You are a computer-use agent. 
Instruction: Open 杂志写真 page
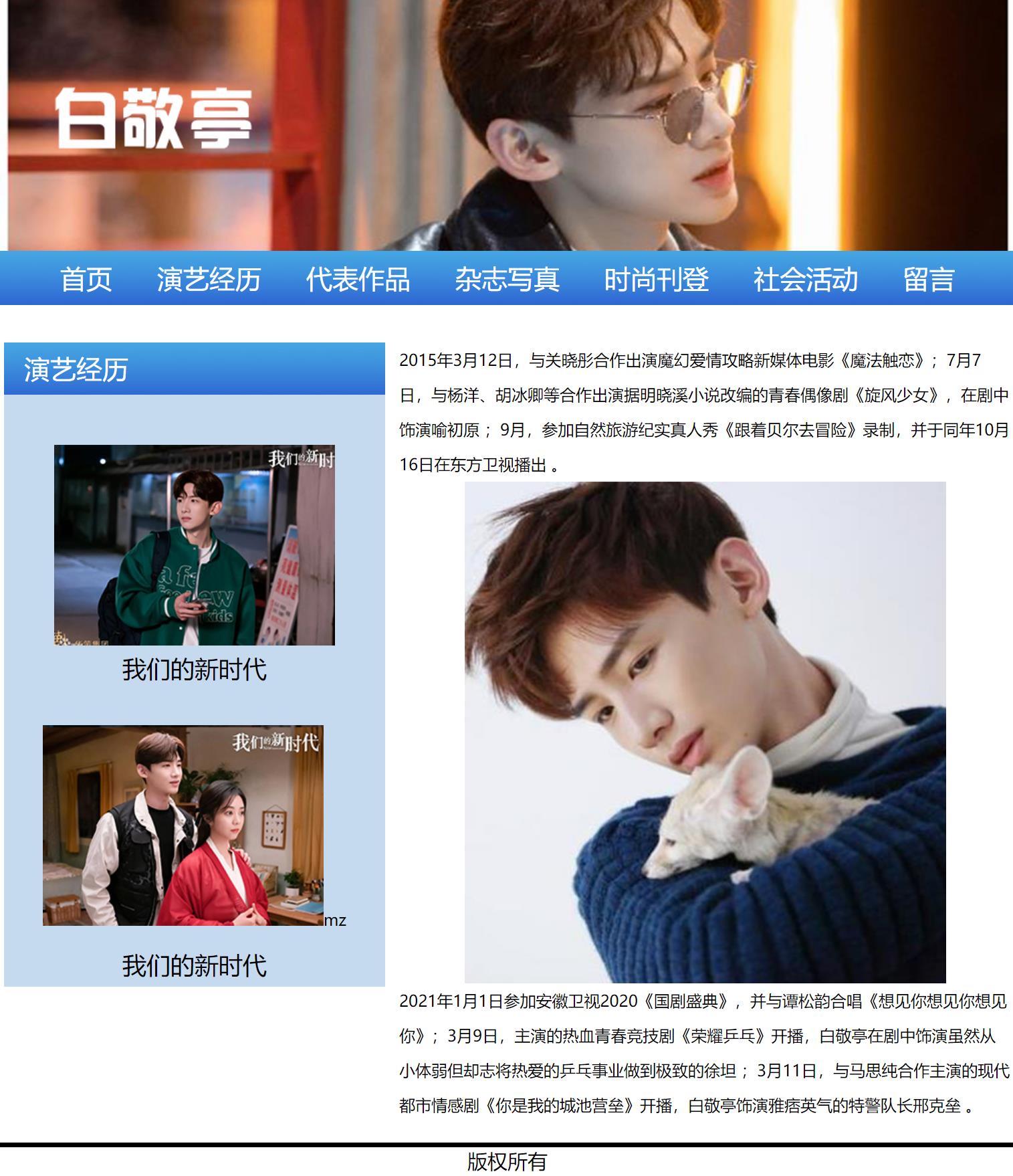point(507,279)
